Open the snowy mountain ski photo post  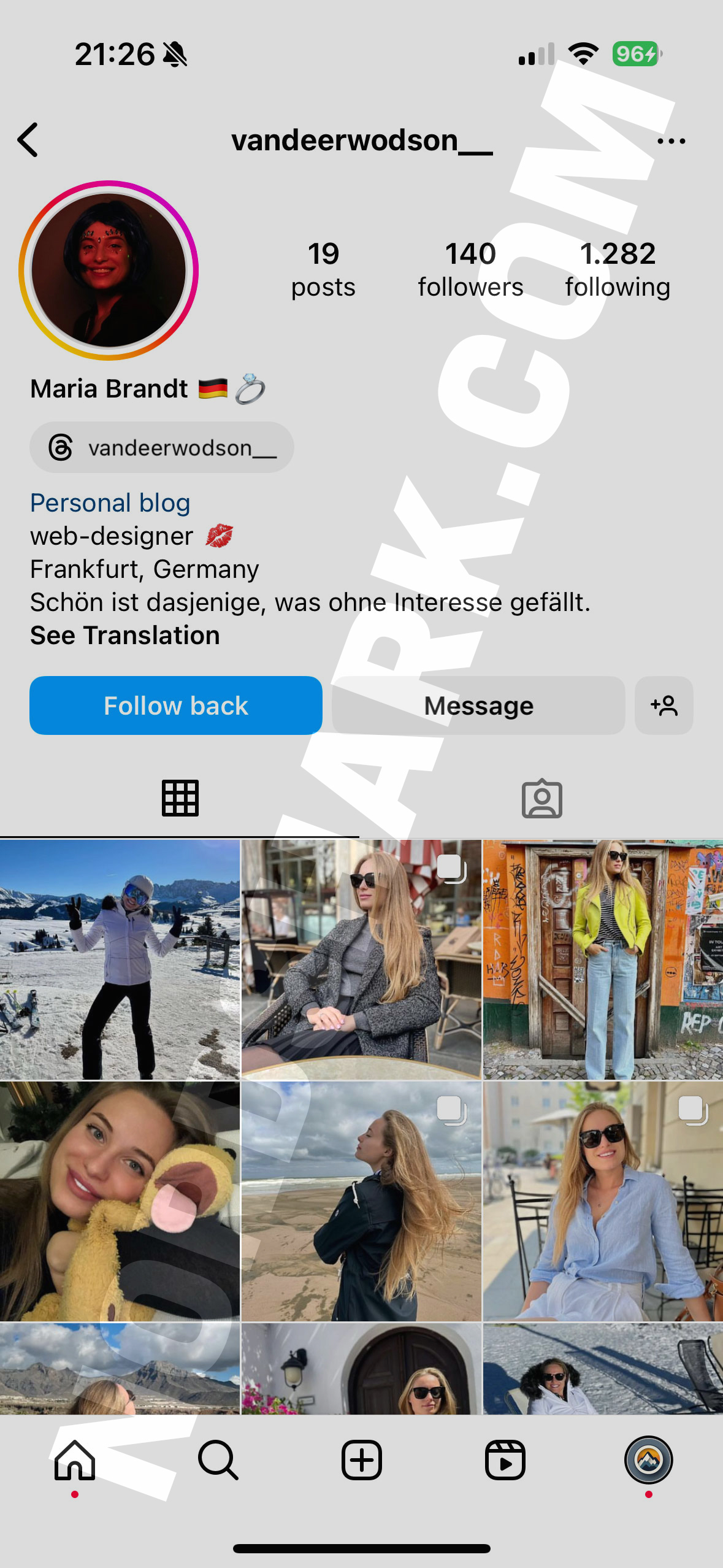click(x=120, y=959)
